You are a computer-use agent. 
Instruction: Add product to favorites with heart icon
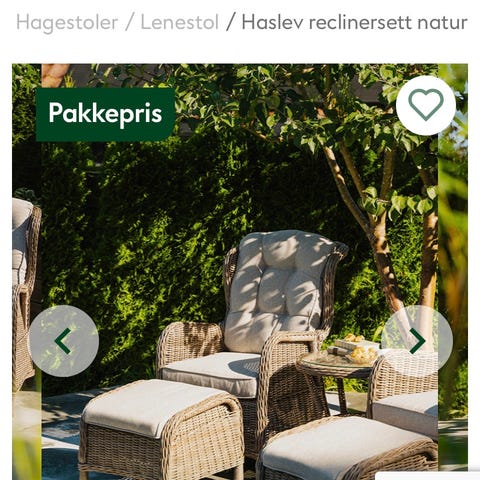pos(426,105)
